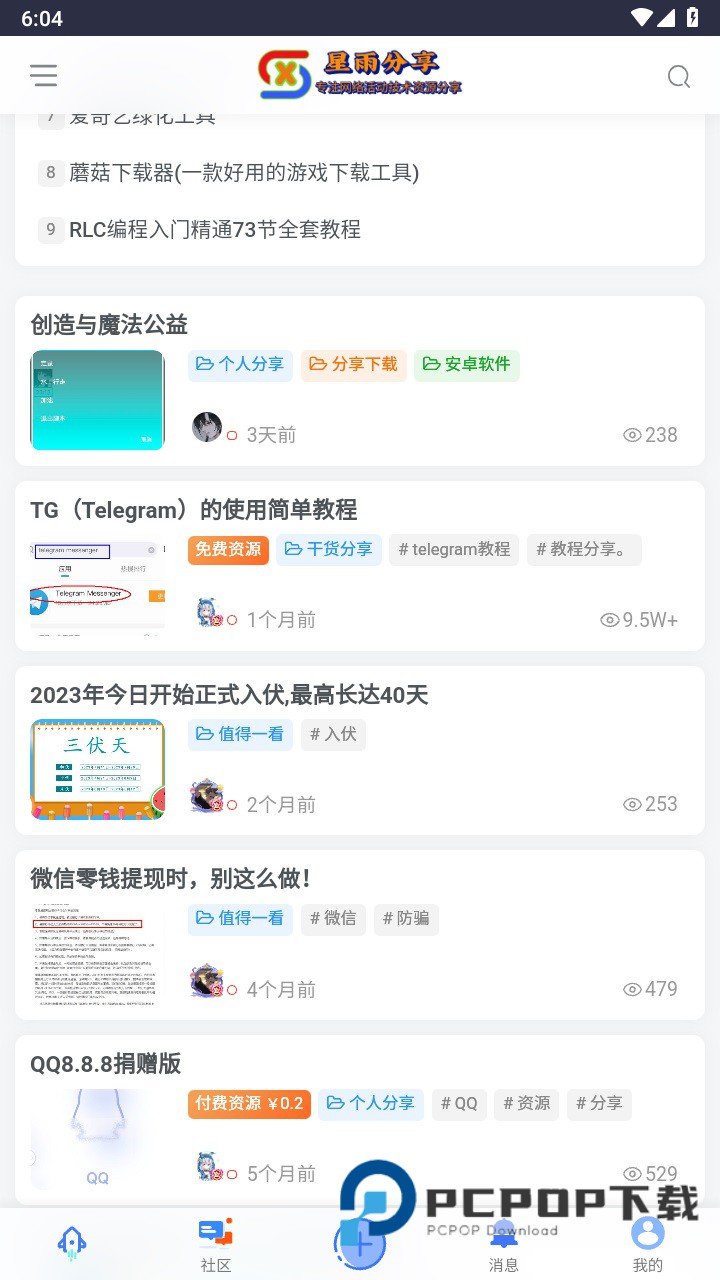Image resolution: width=720 pixels, height=1280 pixels.
Task: Tap the # 入伏 tag
Action: click(333, 735)
